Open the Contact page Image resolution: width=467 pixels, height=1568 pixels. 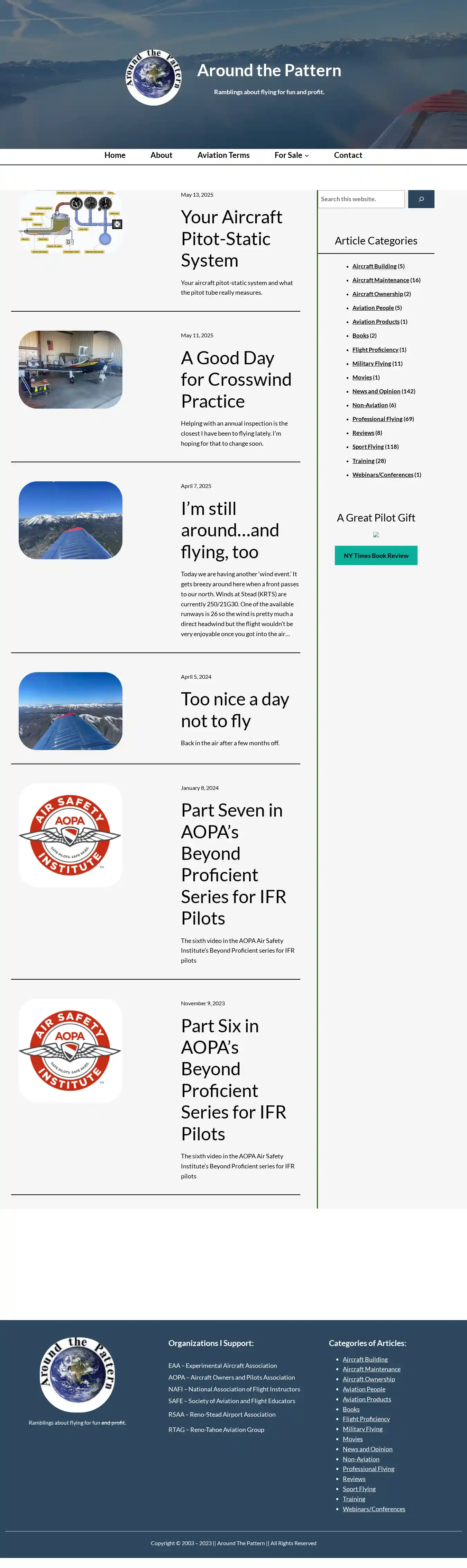(x=348, y=155)
